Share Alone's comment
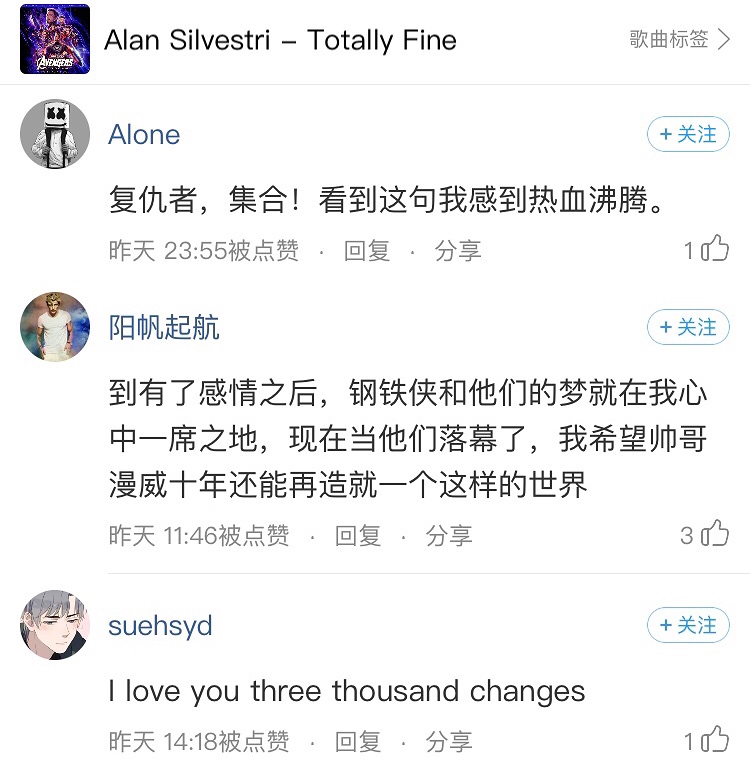 (458, 251)
